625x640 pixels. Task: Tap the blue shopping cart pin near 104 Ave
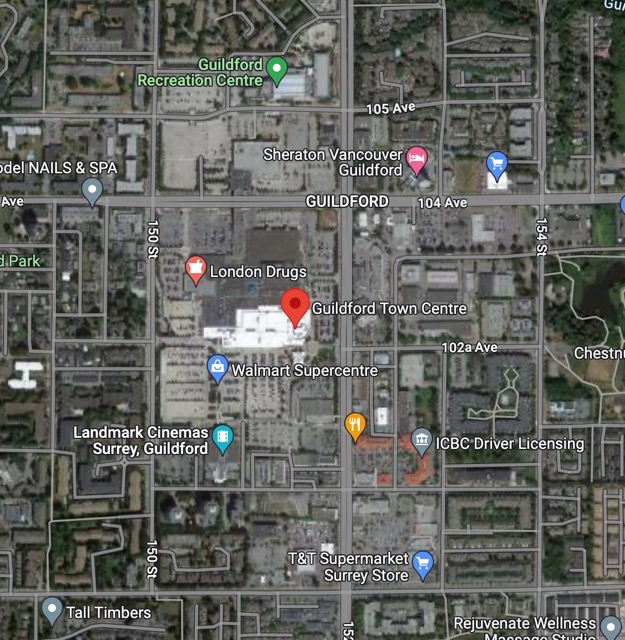coord(496,164)
